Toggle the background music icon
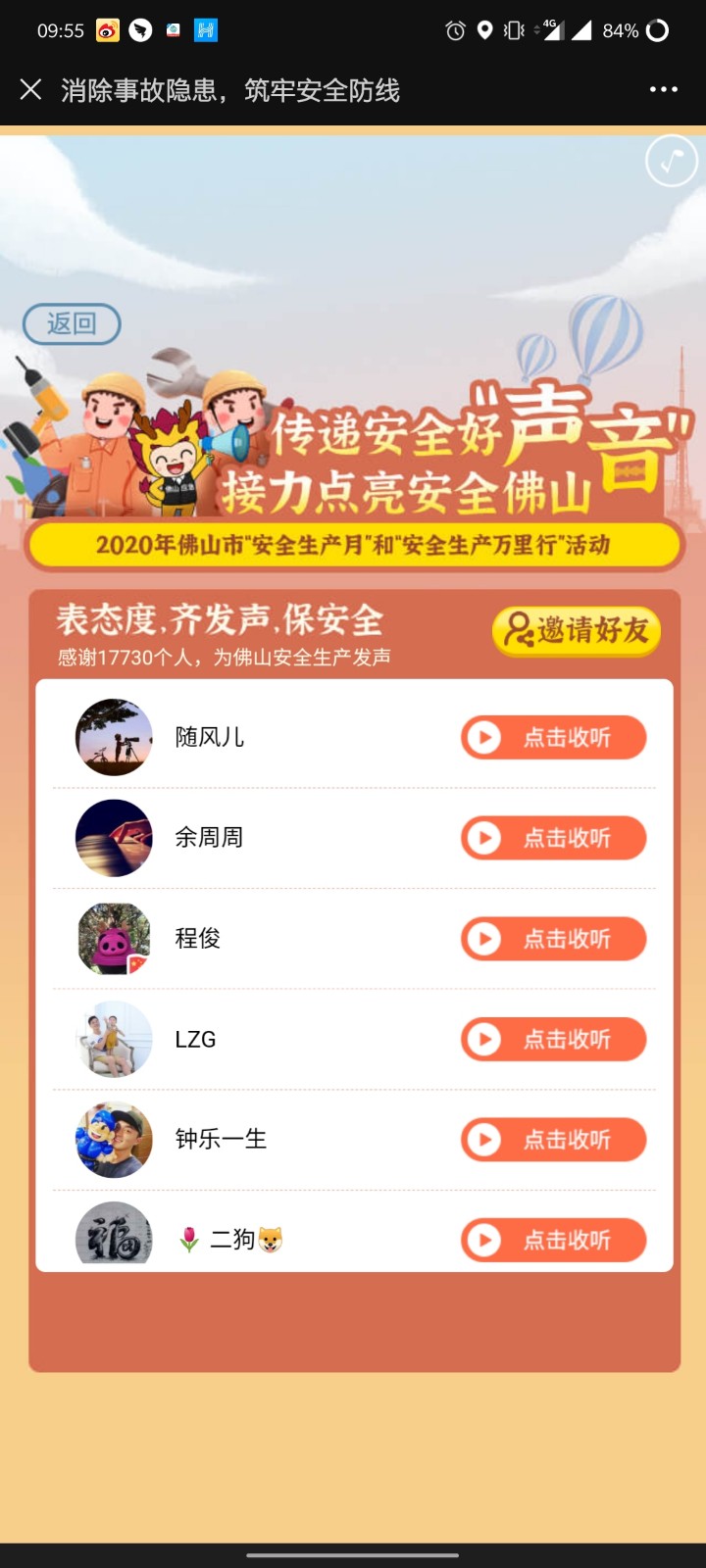Viewport: 706px width, 1568px height. pyautogui.click(x=671, y=162)
